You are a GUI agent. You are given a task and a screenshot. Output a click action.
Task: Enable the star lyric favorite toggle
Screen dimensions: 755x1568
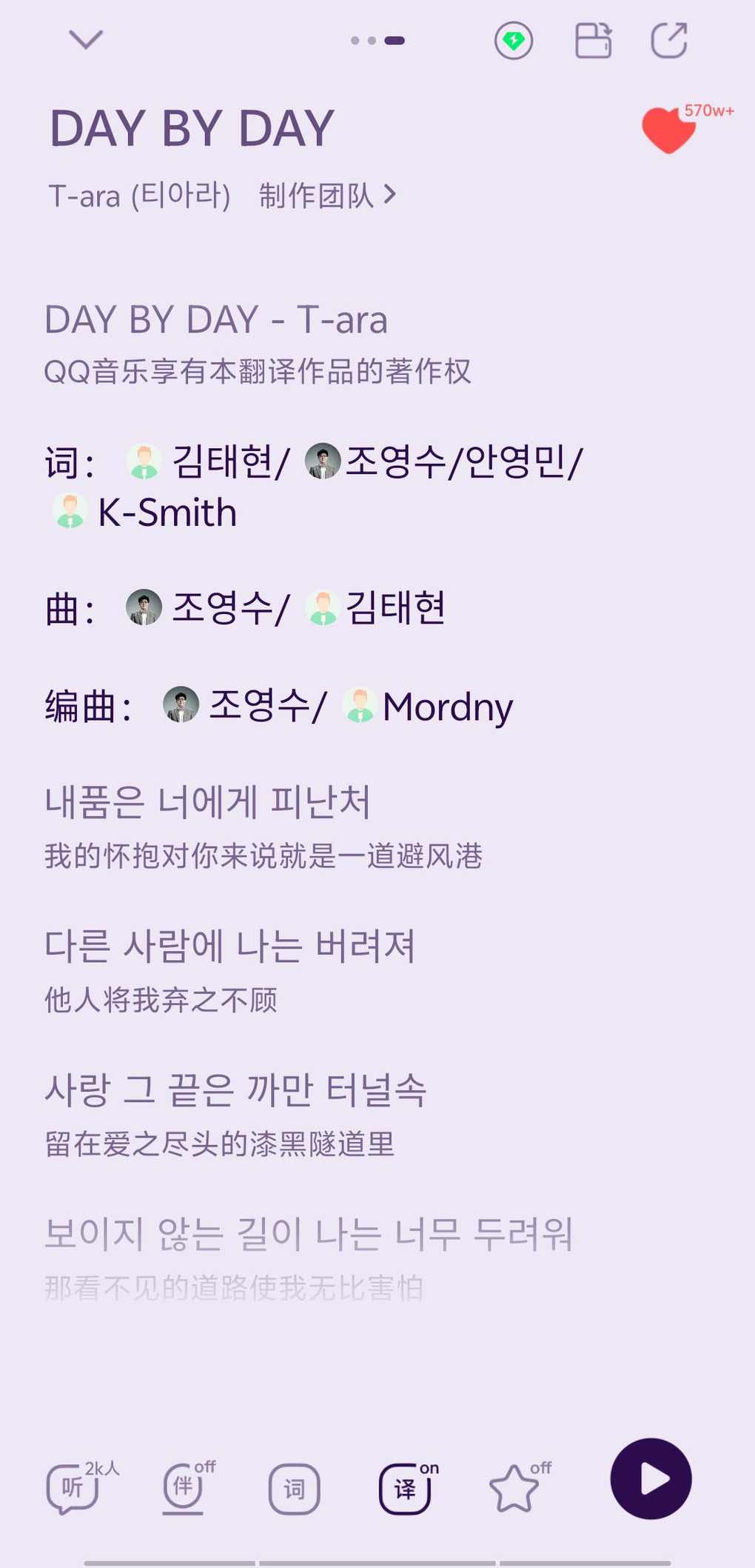514,1488
